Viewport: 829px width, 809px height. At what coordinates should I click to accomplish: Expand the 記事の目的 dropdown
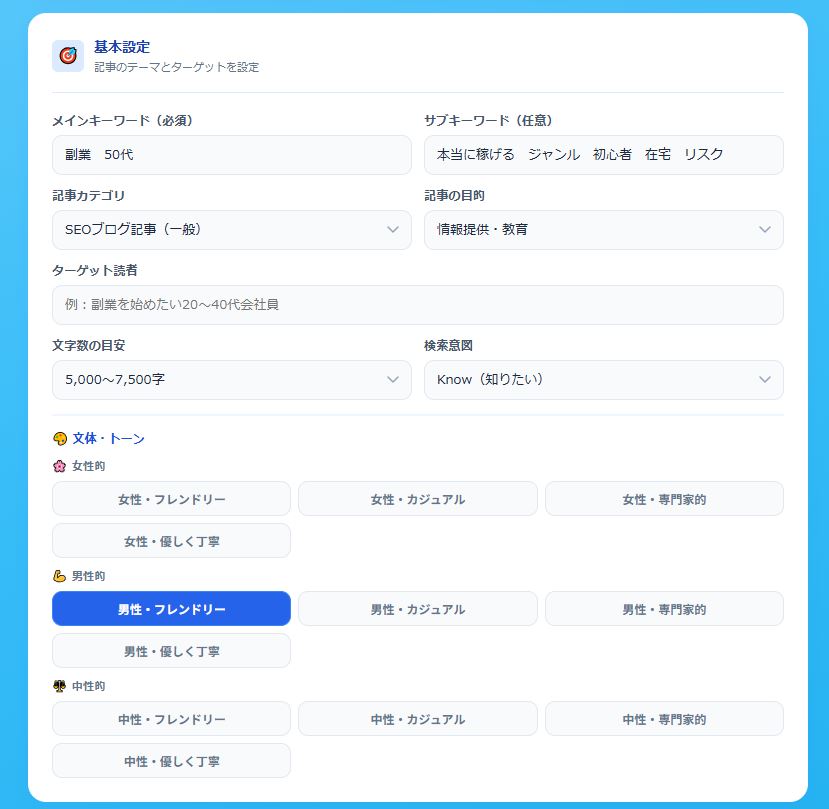[x=603, y=230]
